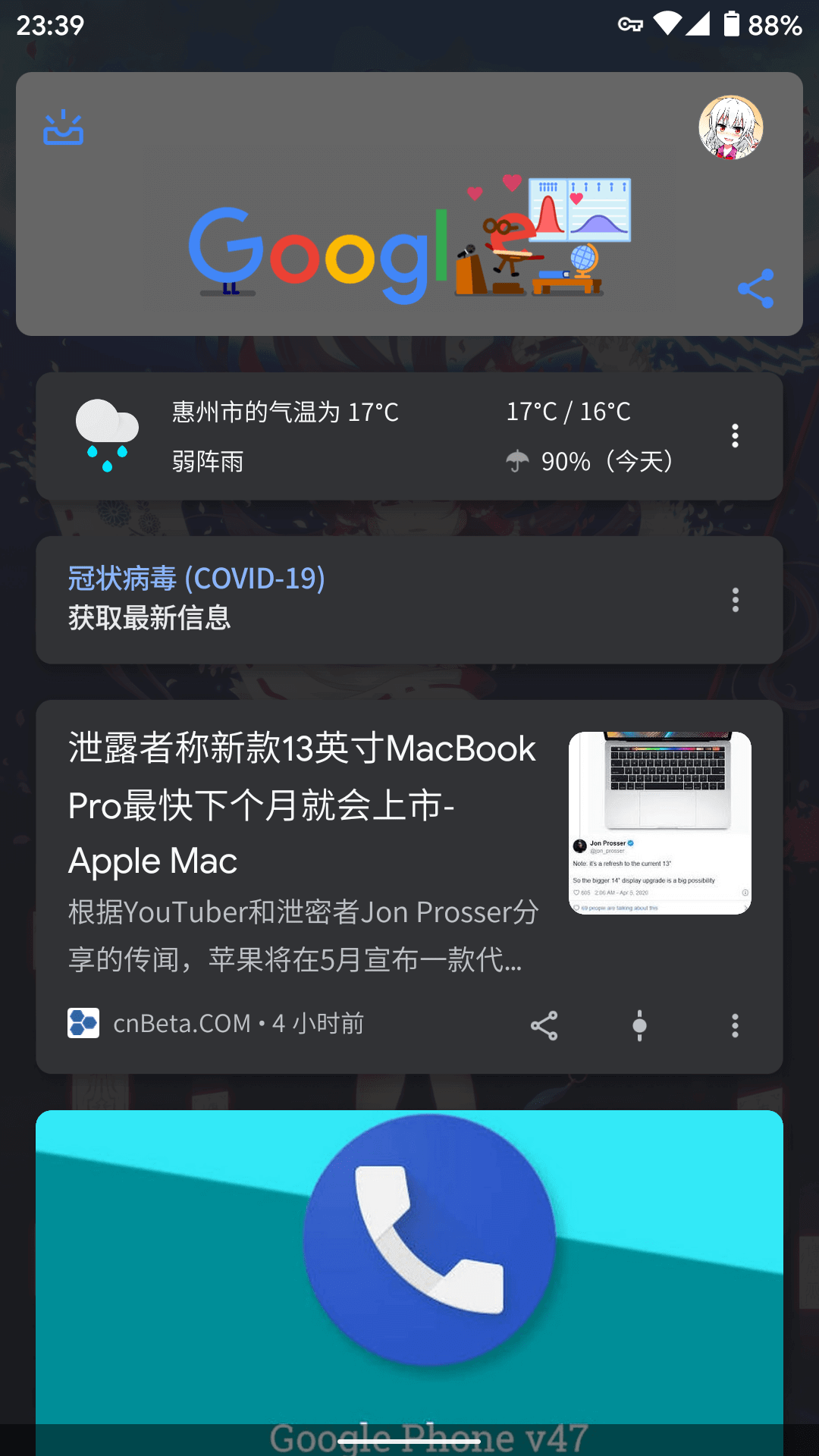Open the account profile avatar
The width and height of the screenshot is (819, 1456).
click(730, 127)
